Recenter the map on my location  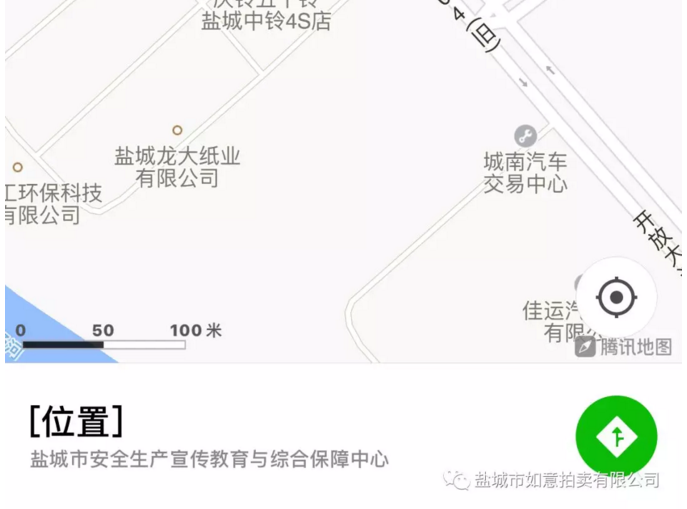616,297
